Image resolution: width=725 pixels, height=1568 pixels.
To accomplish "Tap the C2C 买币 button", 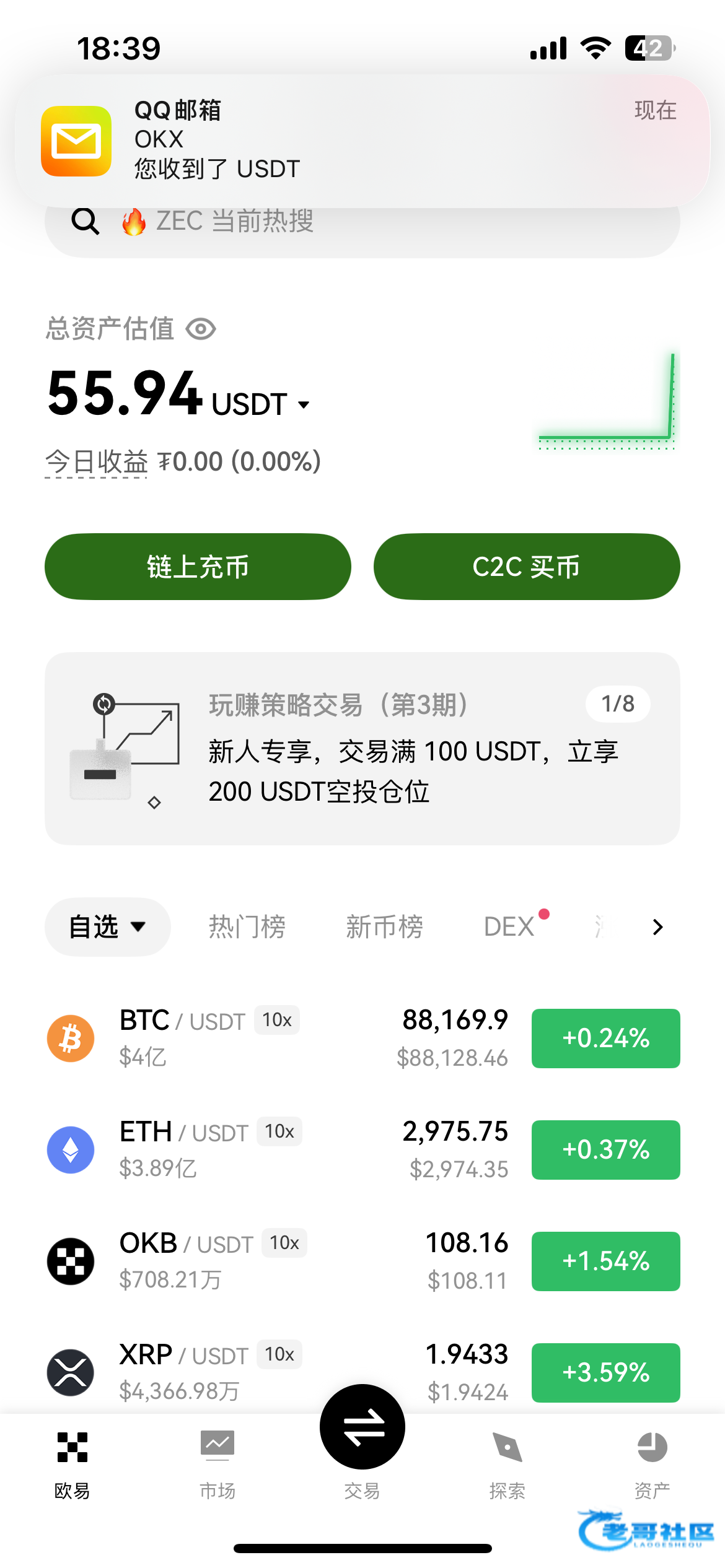I will [x=526, y=567].
